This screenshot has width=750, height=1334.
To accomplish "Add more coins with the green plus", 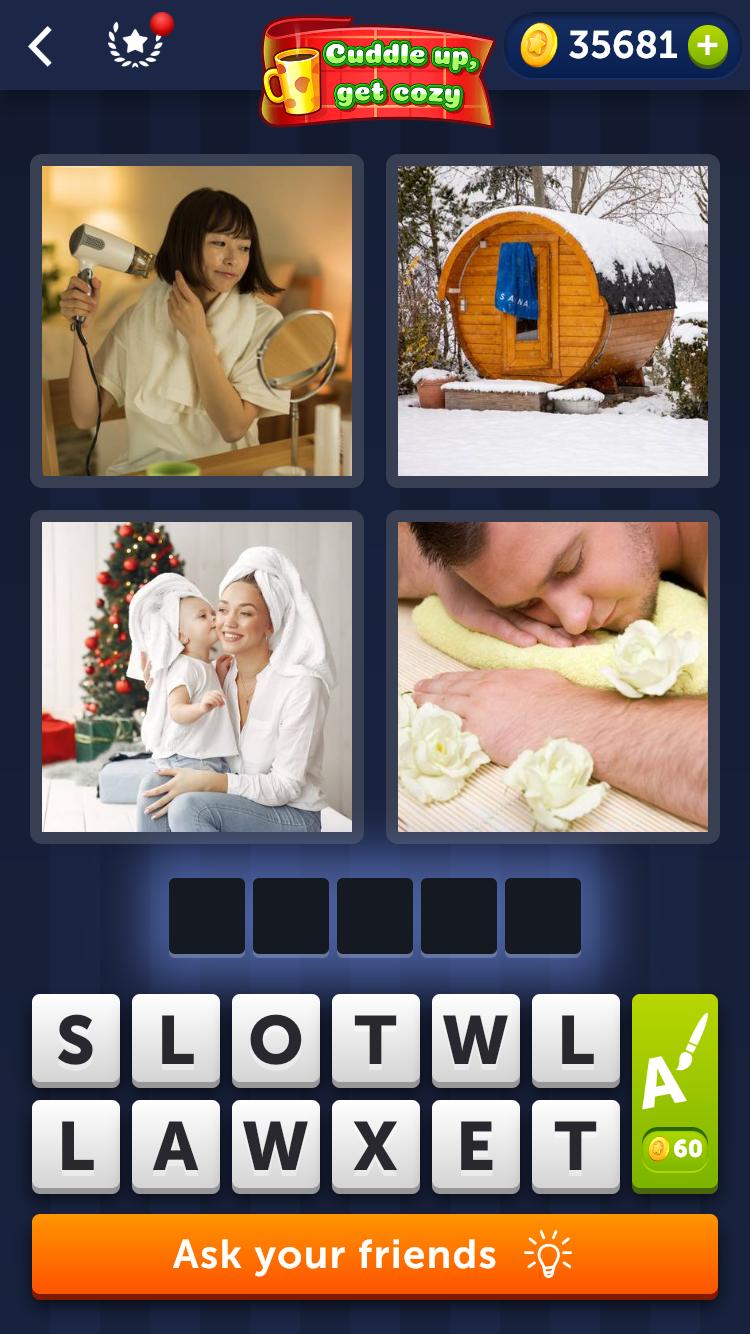I will [707, 46].
